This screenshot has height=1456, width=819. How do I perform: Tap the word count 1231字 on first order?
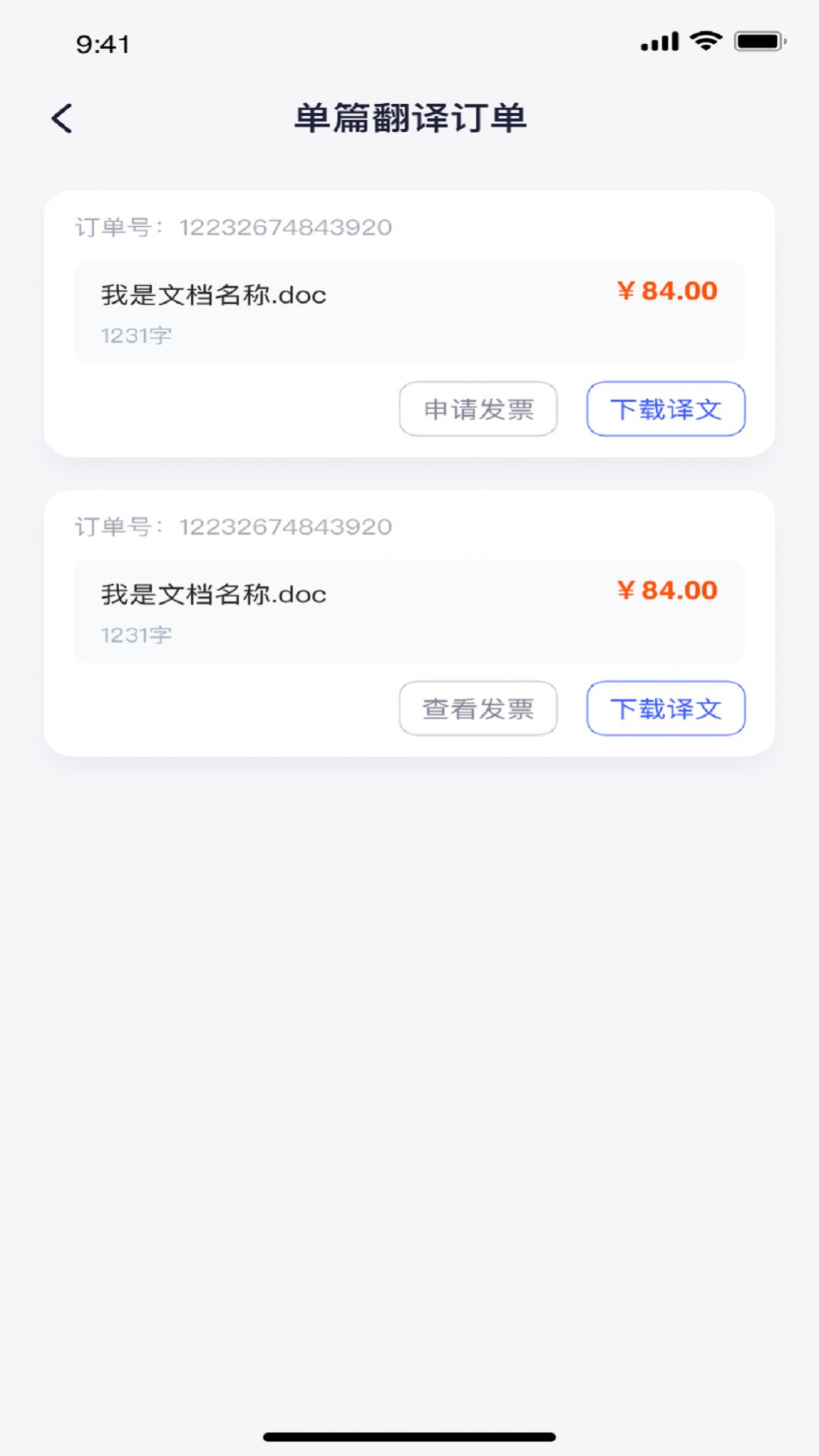137,334
